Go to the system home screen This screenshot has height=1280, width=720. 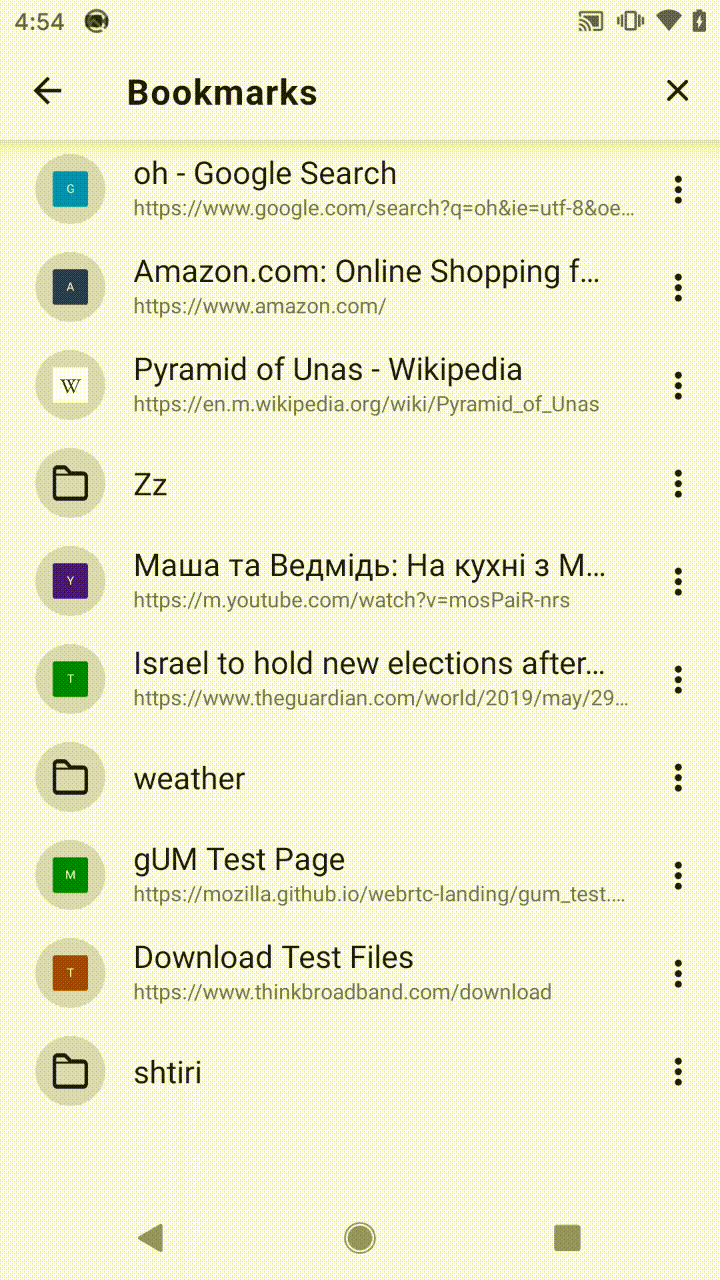coord(360,1238)
